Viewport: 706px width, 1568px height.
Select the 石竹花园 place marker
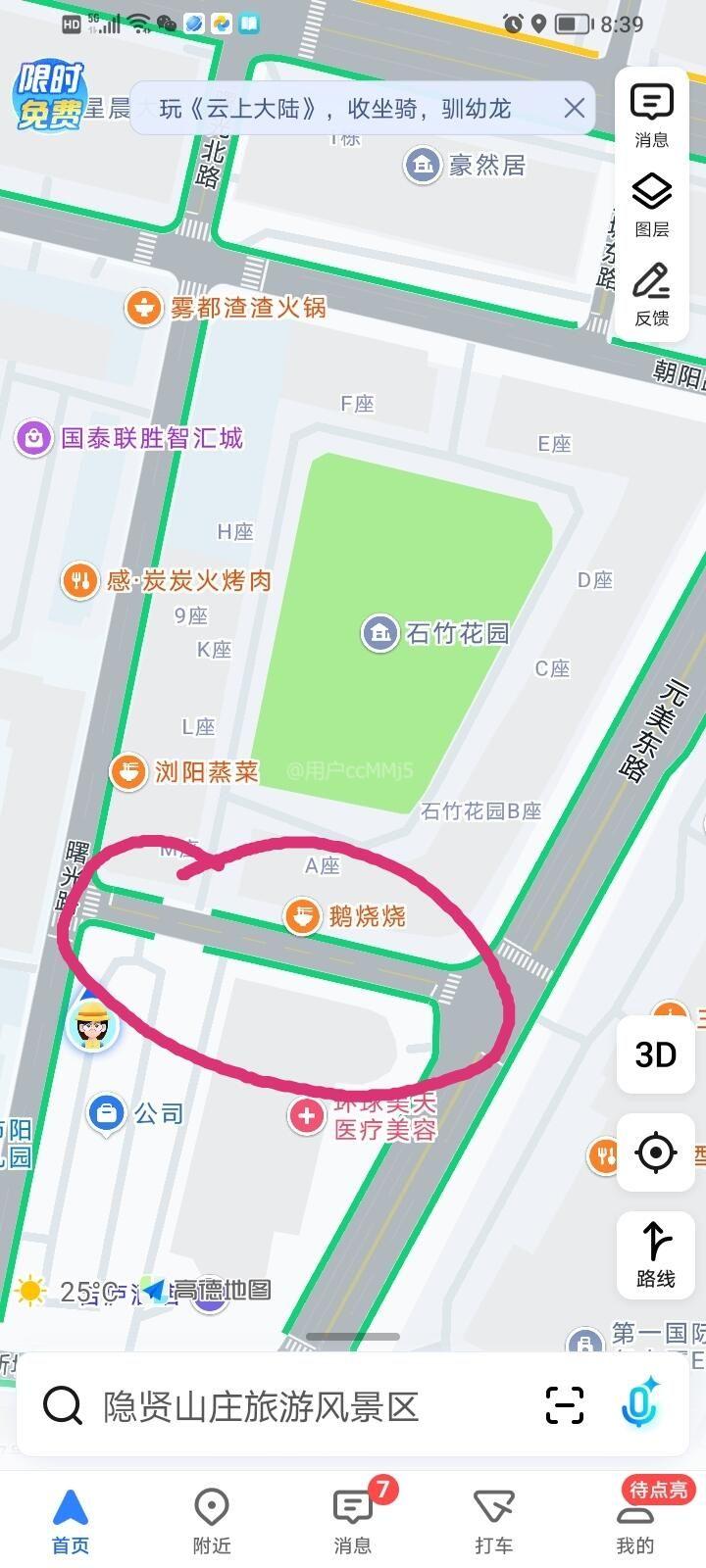[x=379, y=633]
